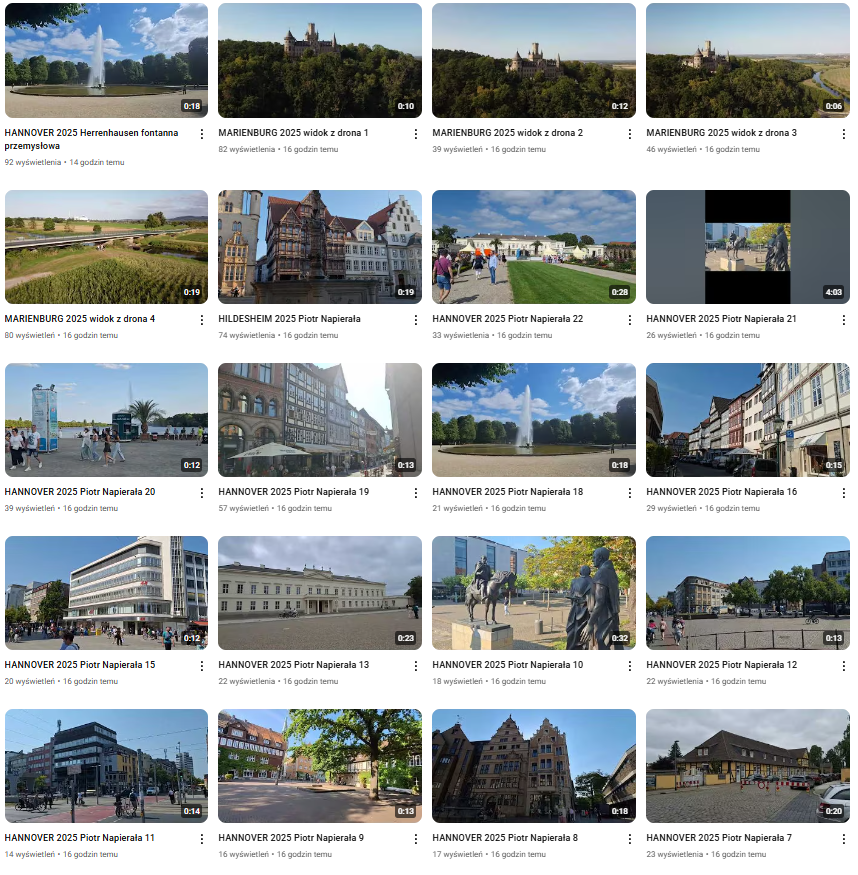The height and width of the screenshot is (875, 858).
Task: Play HILDESHEIM 2025 Piotr Napierała video
Action: click(319, 247)
